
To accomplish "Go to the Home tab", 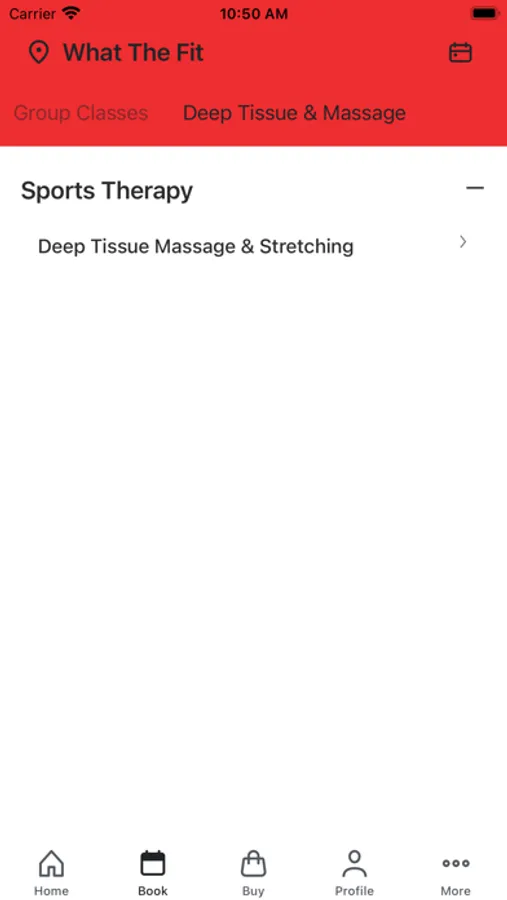I will pyautogui.click(x=51, y=873).
